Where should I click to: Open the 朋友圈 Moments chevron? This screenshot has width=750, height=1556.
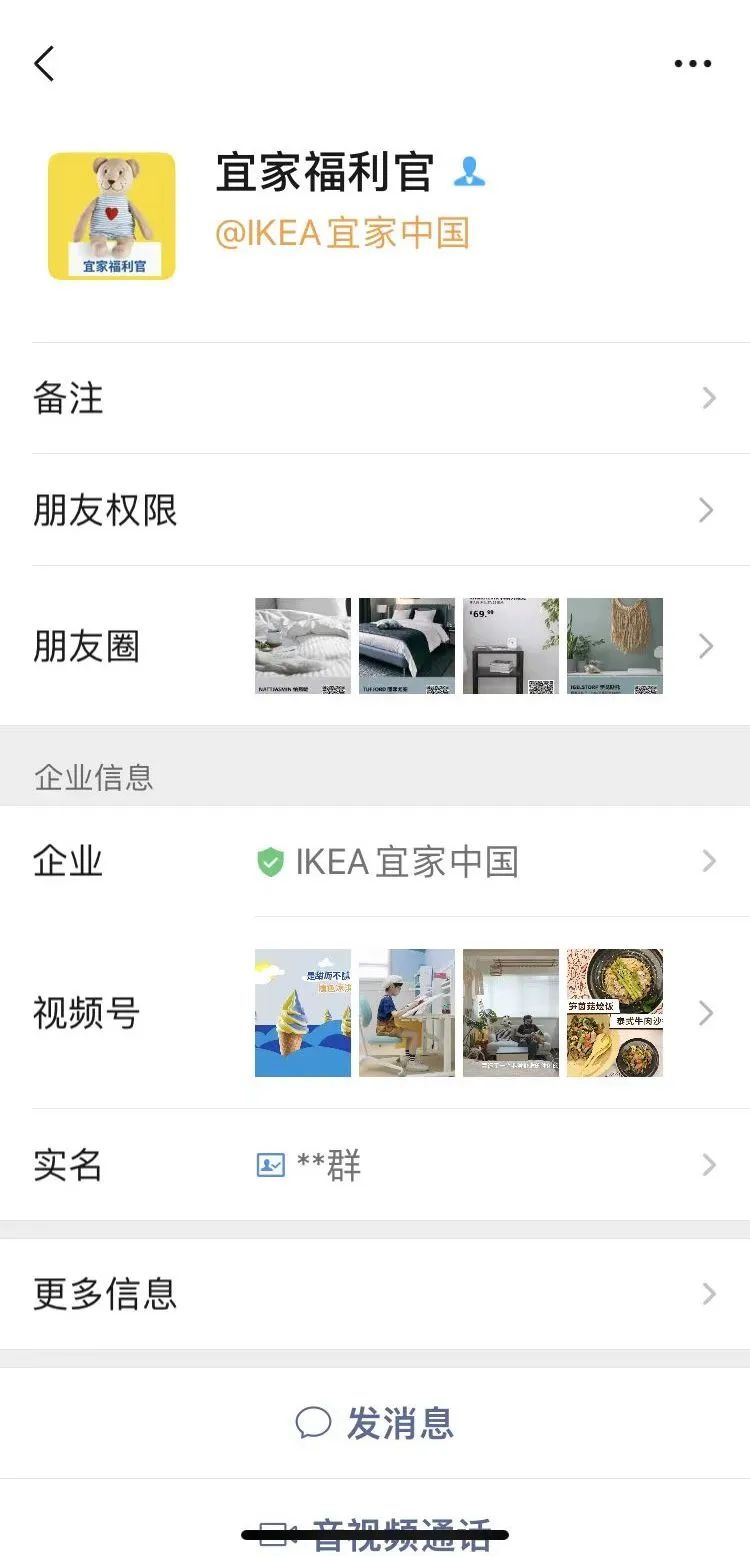coord(708,646)
